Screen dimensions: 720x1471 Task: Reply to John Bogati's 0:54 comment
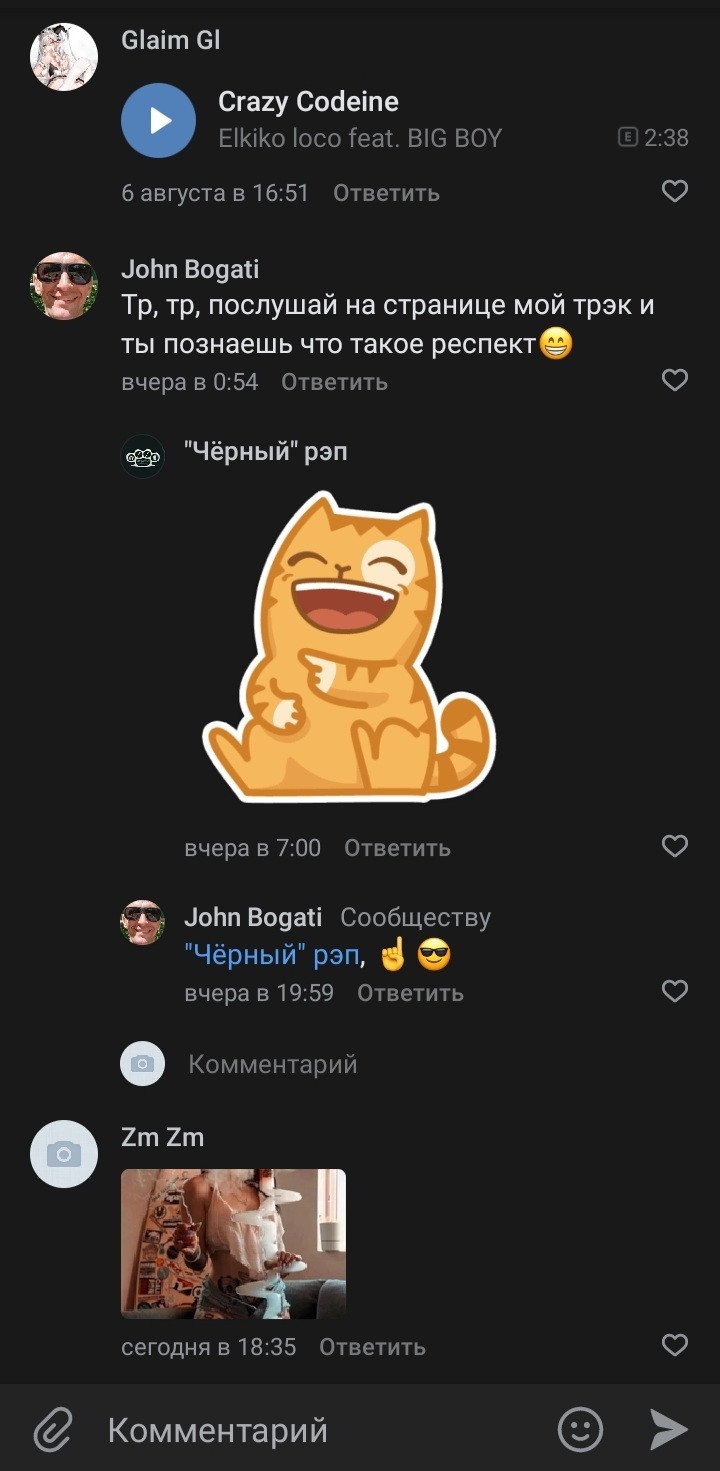334,382
